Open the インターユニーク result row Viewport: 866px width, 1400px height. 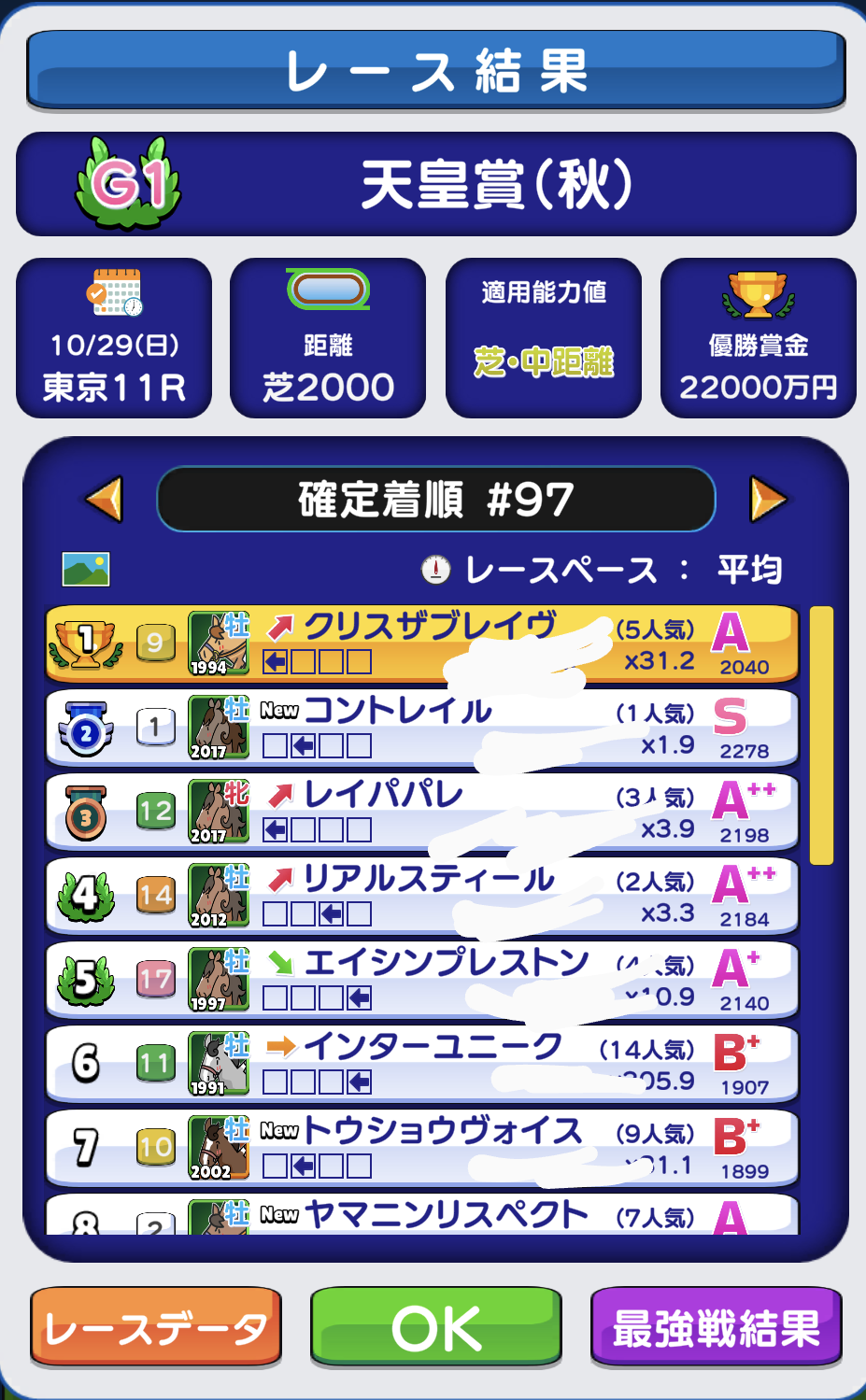(x=422, y=1064)
